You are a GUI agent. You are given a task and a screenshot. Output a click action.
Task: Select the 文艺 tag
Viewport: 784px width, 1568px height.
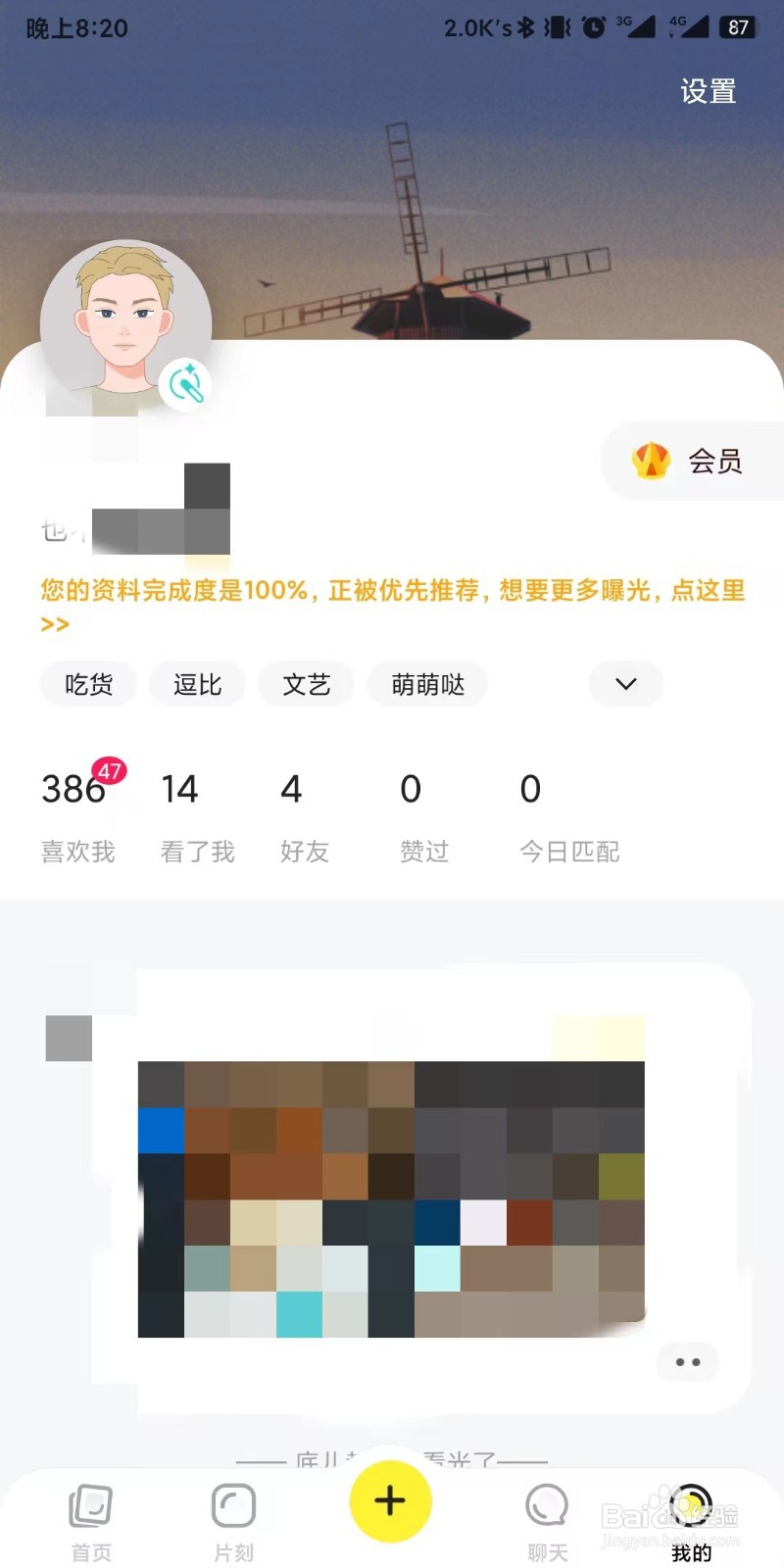306,684
